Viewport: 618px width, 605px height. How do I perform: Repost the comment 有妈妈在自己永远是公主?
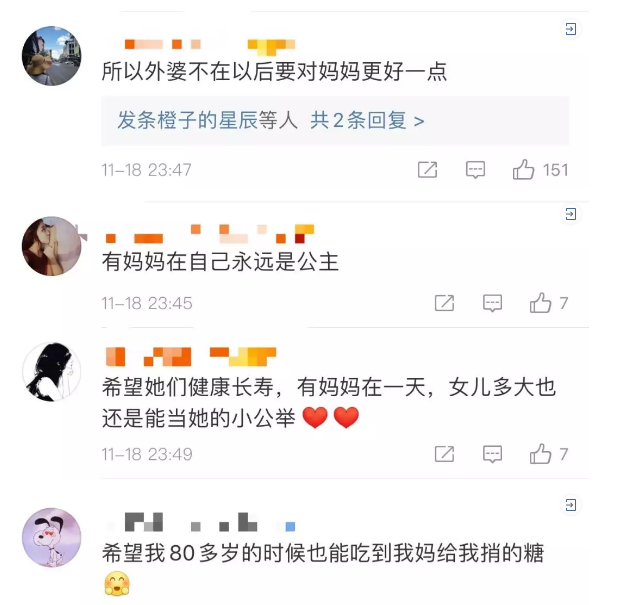tap(445, 302)
